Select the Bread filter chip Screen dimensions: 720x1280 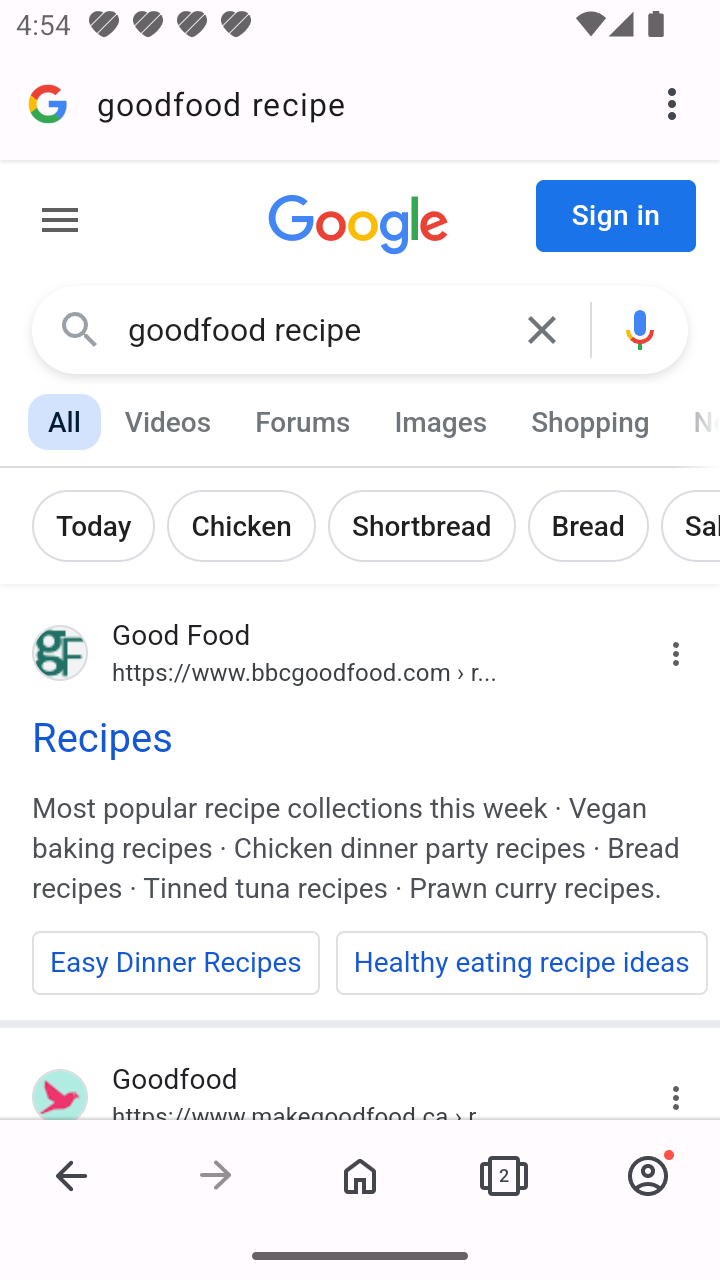tap(588, 526)
